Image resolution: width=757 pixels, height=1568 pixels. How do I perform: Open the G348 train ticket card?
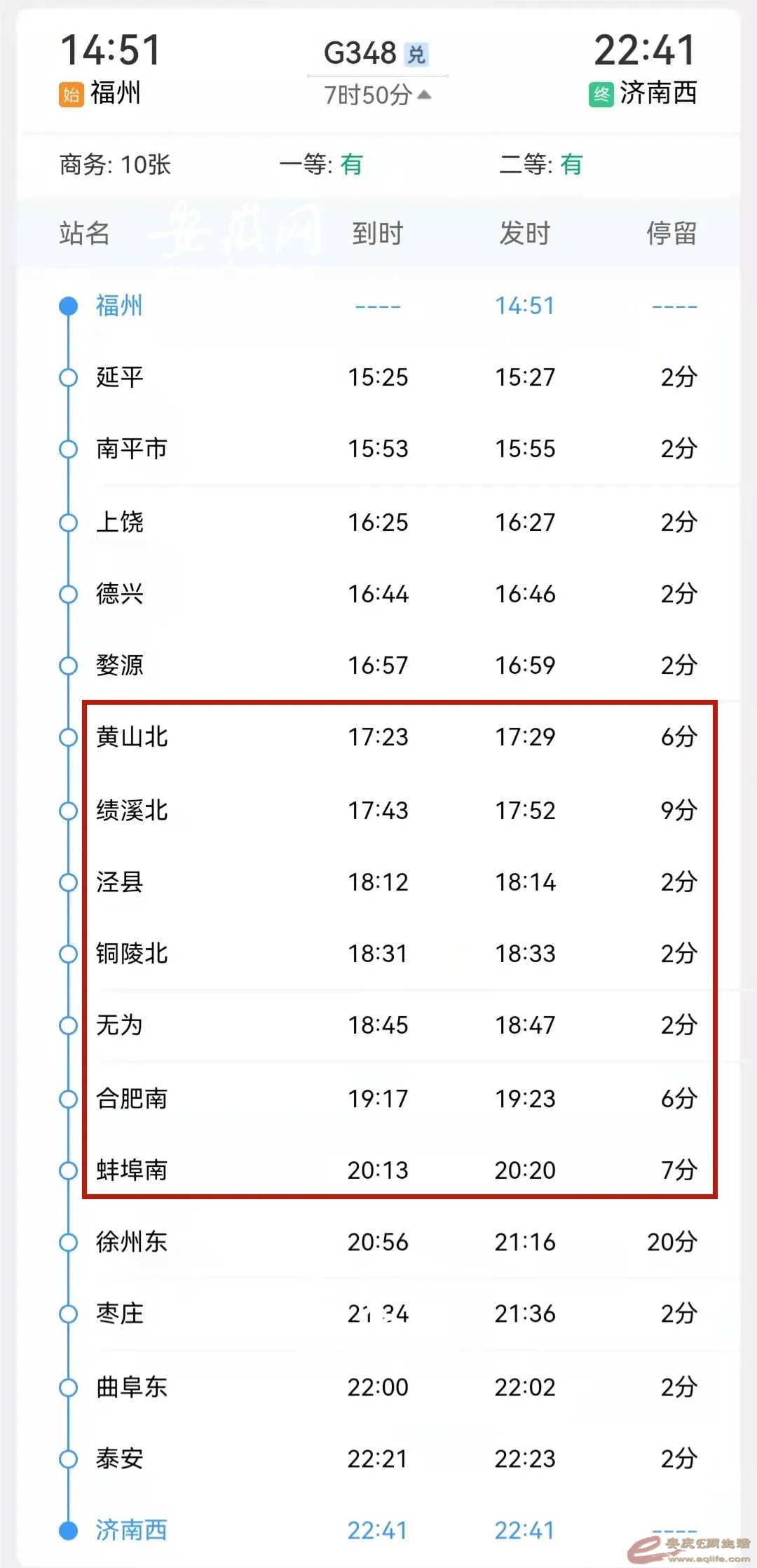pyautogui.click(x=360, y=53)
